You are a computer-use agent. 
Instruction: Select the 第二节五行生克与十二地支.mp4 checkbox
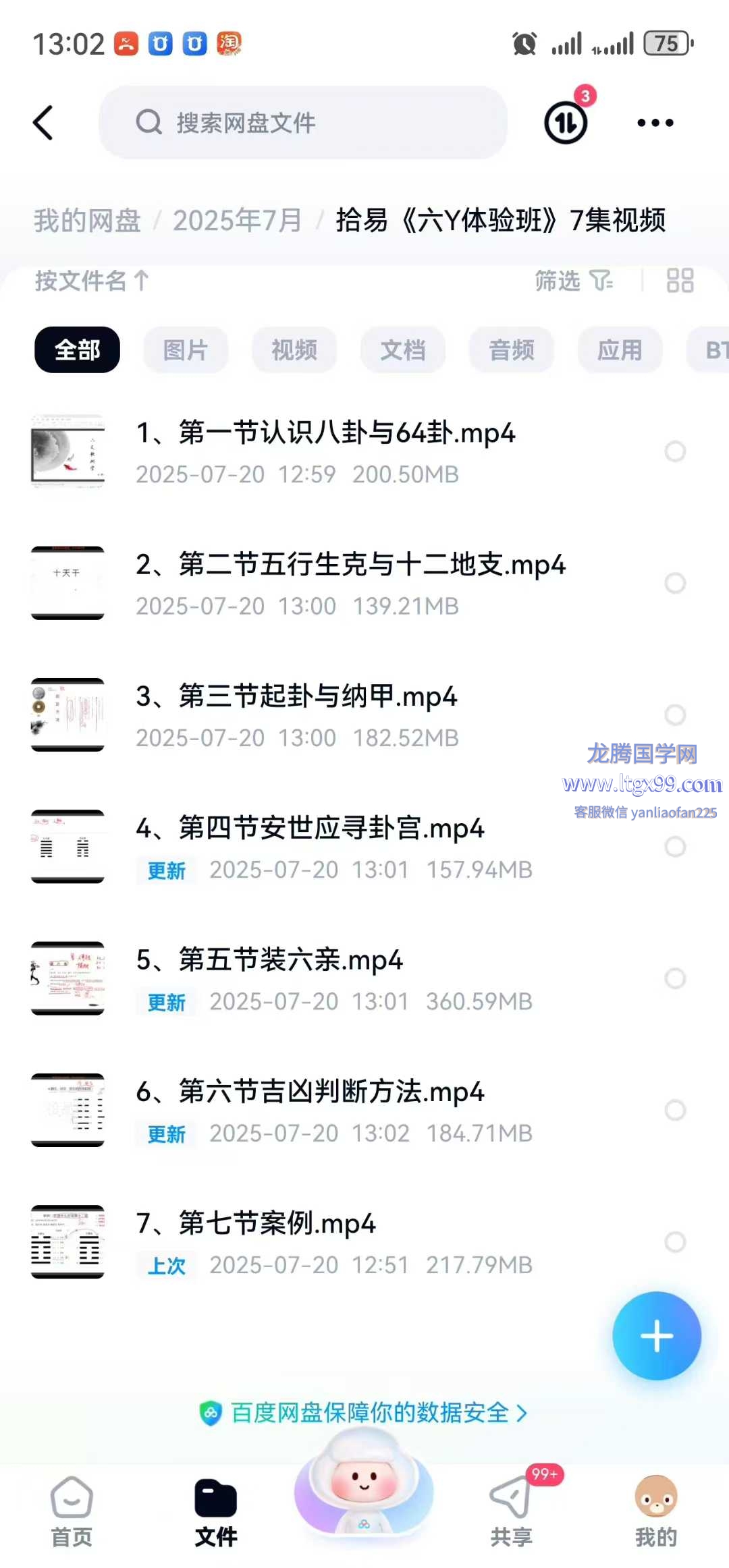pyautogui.click(x=675, y=583)
